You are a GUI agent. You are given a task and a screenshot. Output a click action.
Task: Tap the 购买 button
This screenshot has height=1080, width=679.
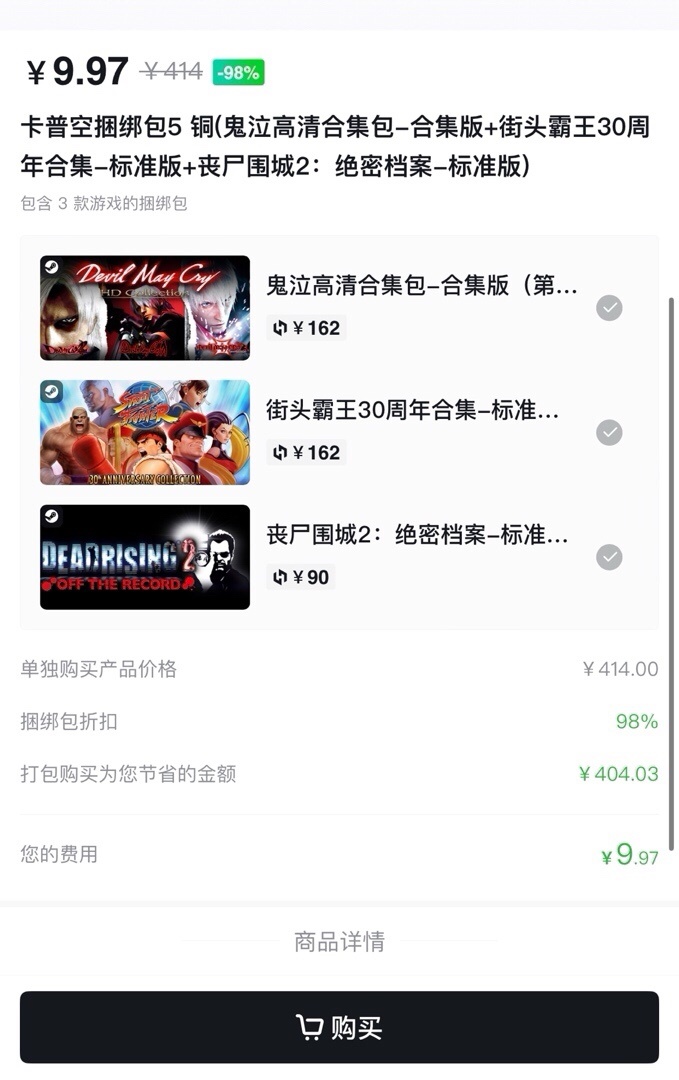click(339, 1027)
